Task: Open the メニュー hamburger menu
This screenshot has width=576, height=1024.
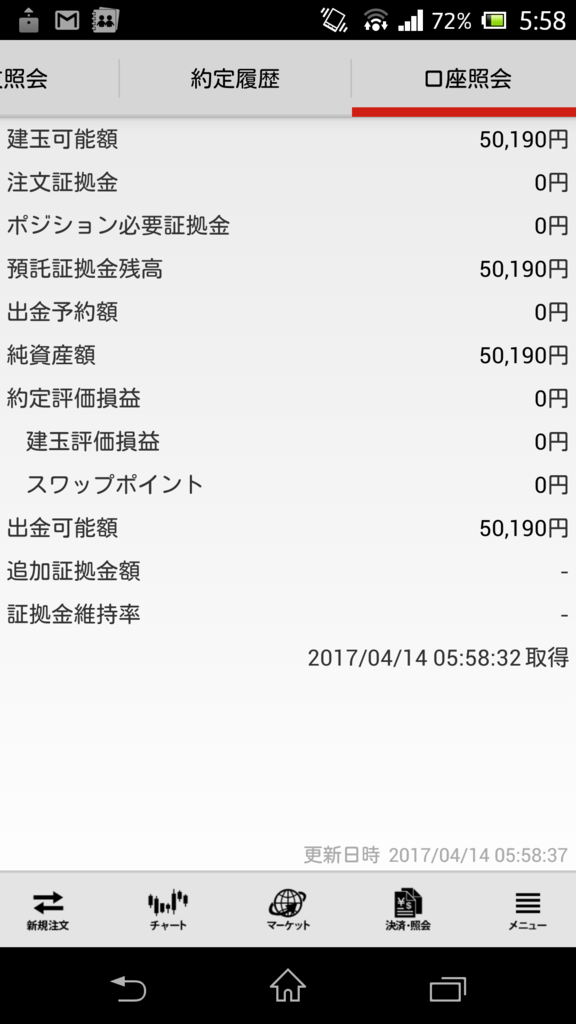Action: pos(528,910)
